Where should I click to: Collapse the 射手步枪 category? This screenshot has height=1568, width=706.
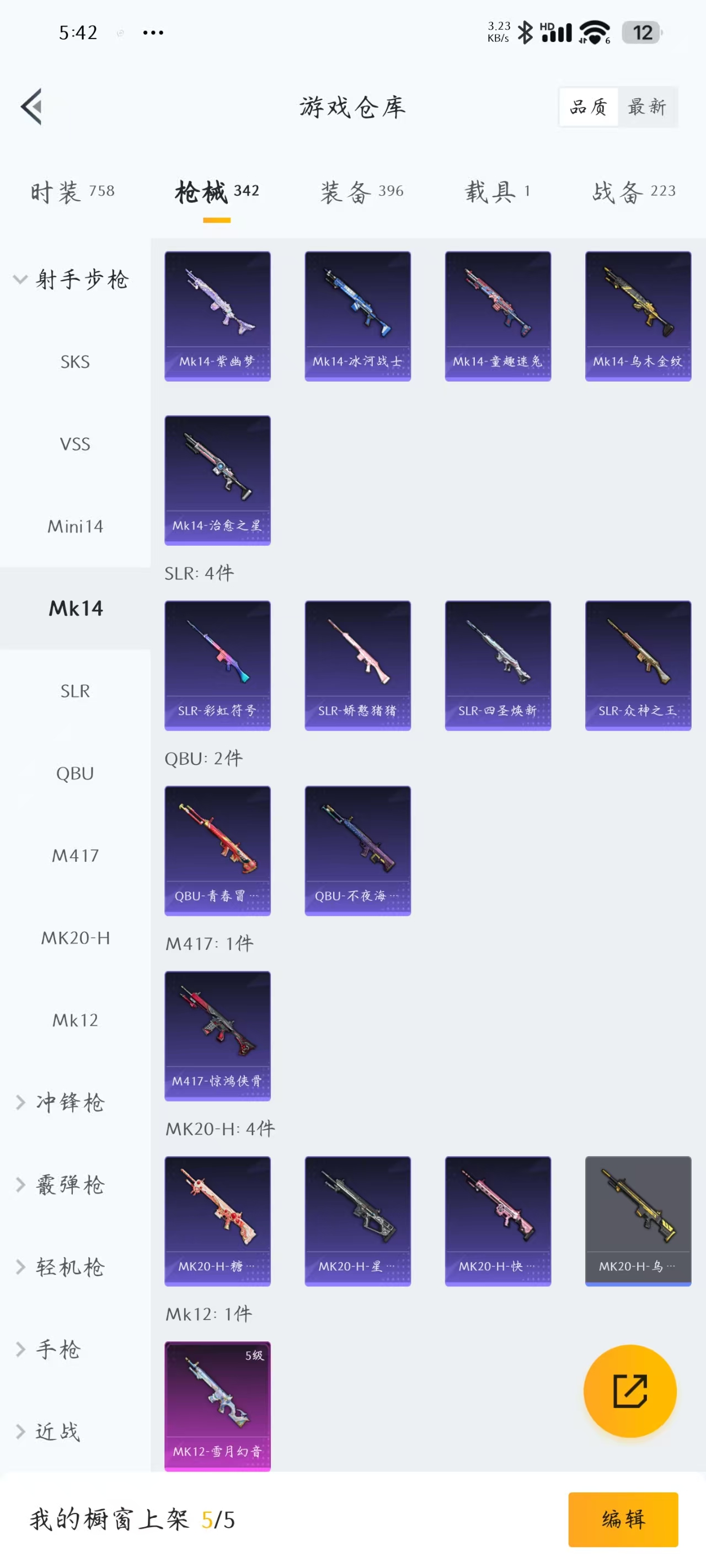(x=72, y=280)
